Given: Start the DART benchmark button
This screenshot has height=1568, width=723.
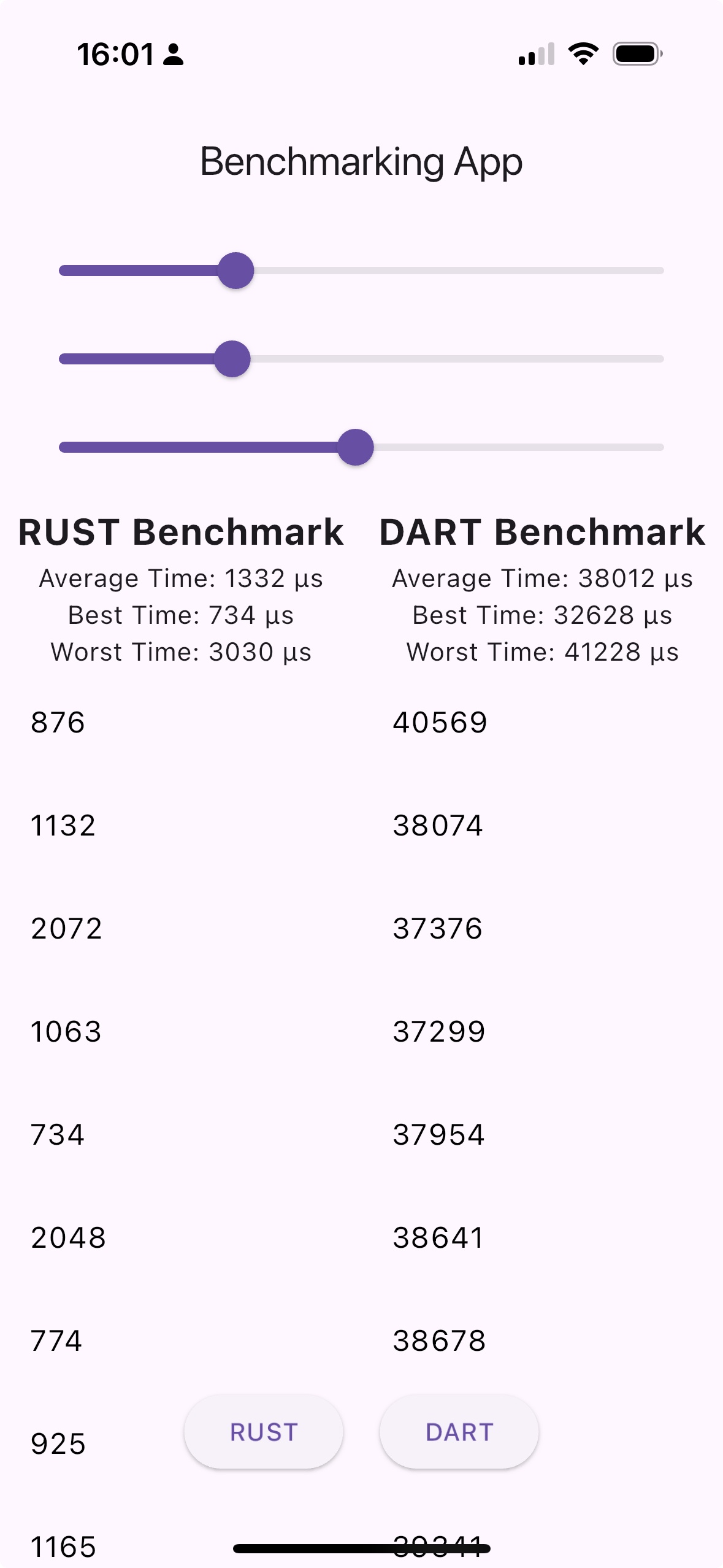Looking at the screenshot, I should (x=459, y=1432).
